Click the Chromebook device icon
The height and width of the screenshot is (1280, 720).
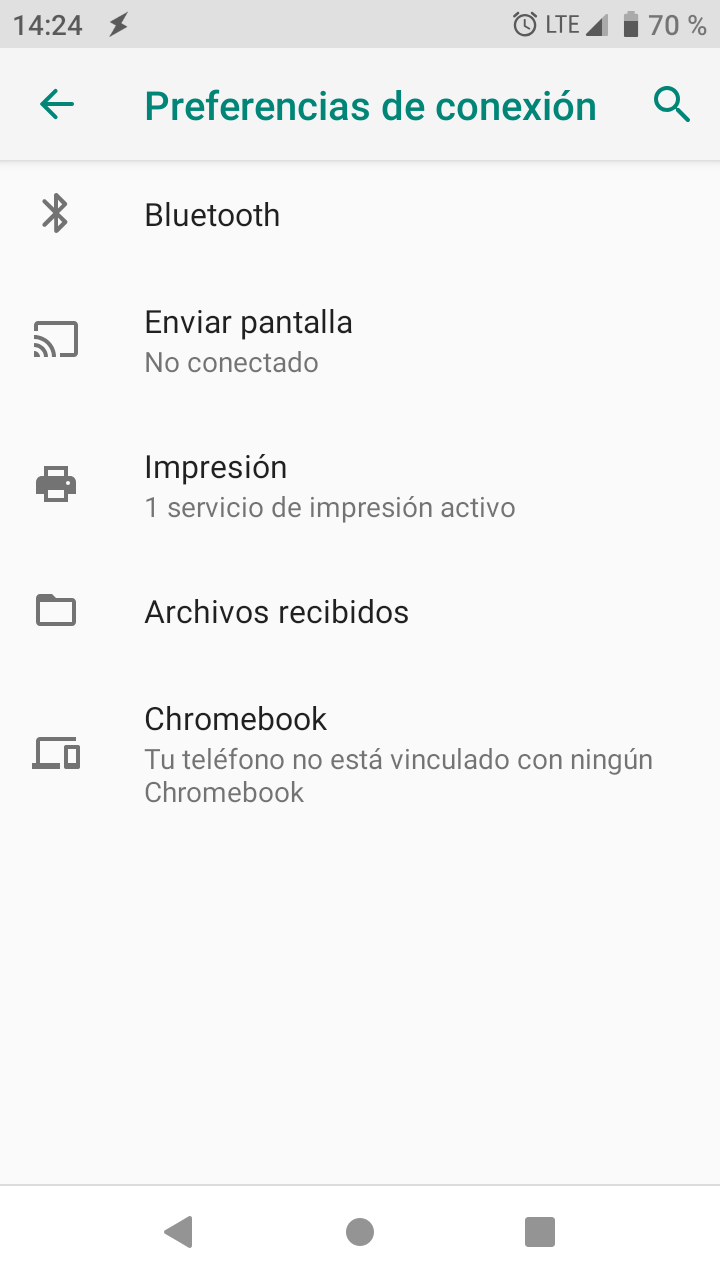coord(56,755)
